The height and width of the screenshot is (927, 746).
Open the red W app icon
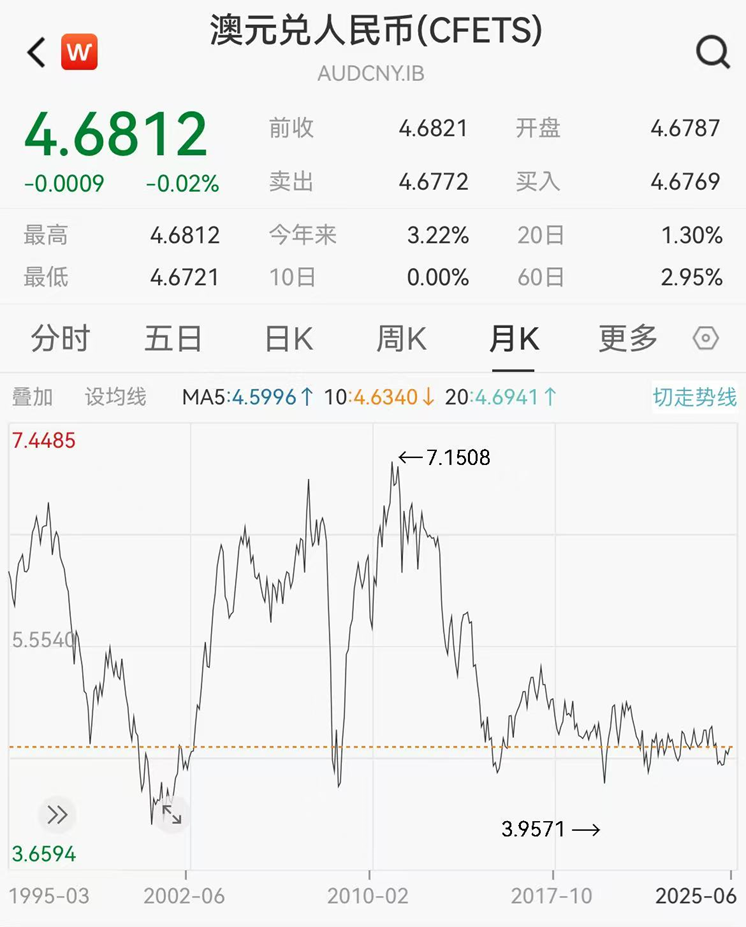tap(79, 52)
